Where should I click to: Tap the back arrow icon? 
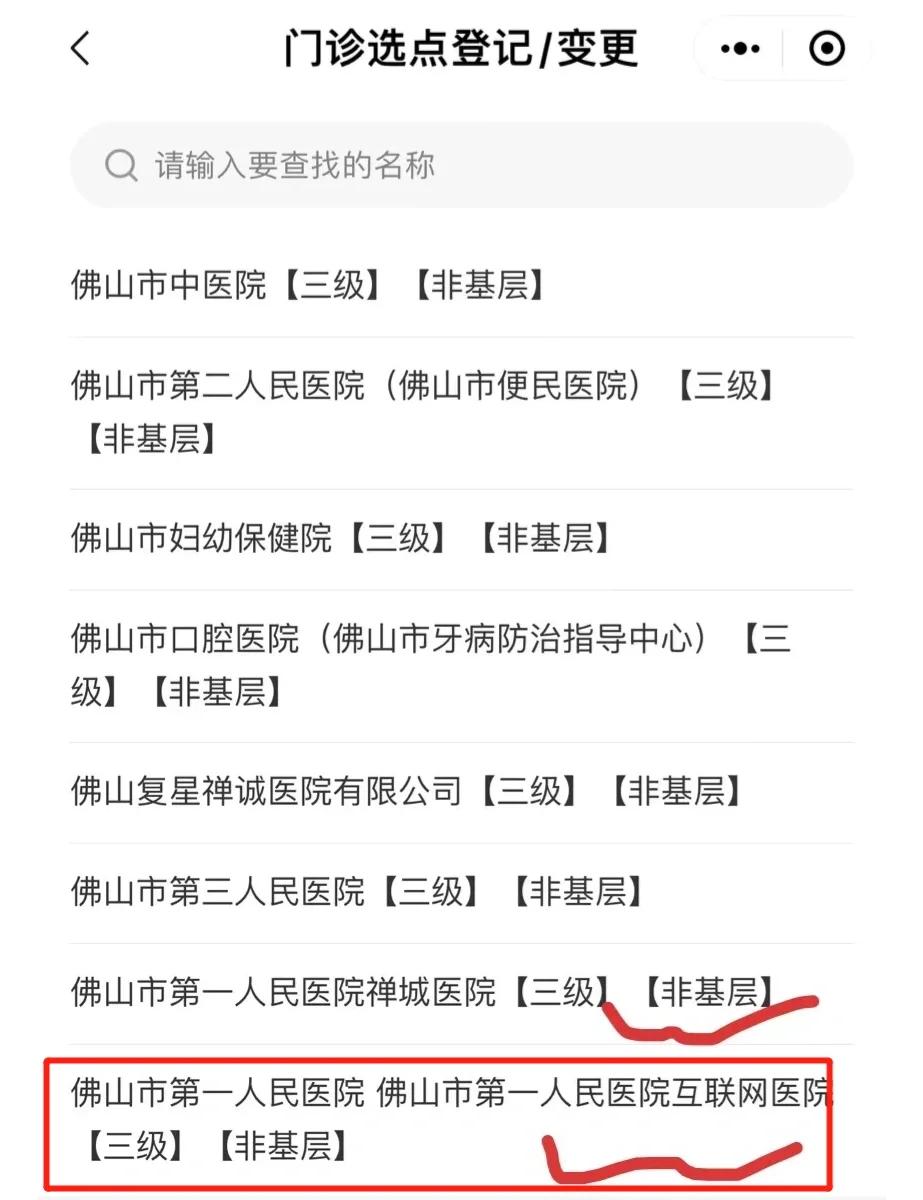80,48
